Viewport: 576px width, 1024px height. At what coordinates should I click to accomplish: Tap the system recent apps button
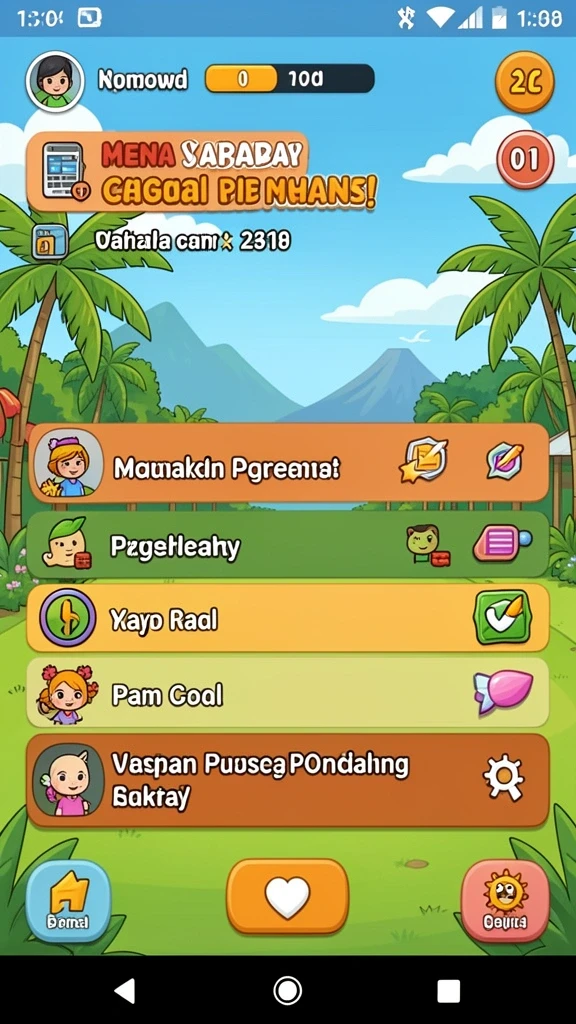pyautogui.click(x=449, y=991)
